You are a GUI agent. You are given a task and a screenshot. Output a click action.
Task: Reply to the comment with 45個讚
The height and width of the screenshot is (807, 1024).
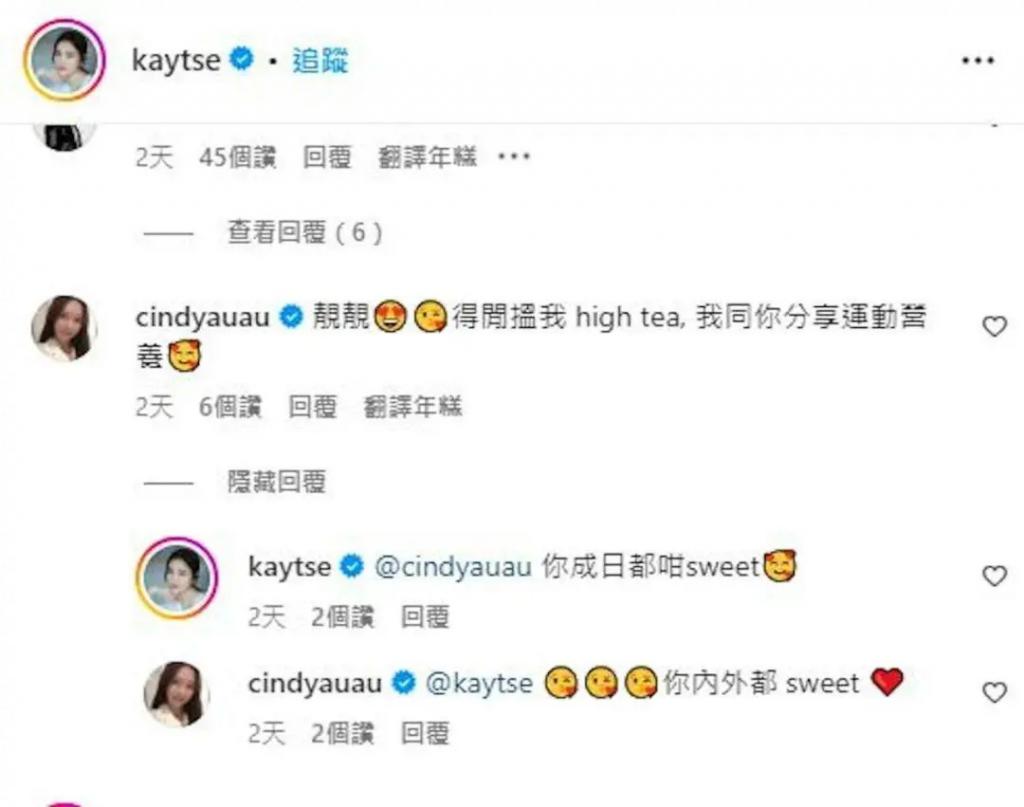coord(327,157)
